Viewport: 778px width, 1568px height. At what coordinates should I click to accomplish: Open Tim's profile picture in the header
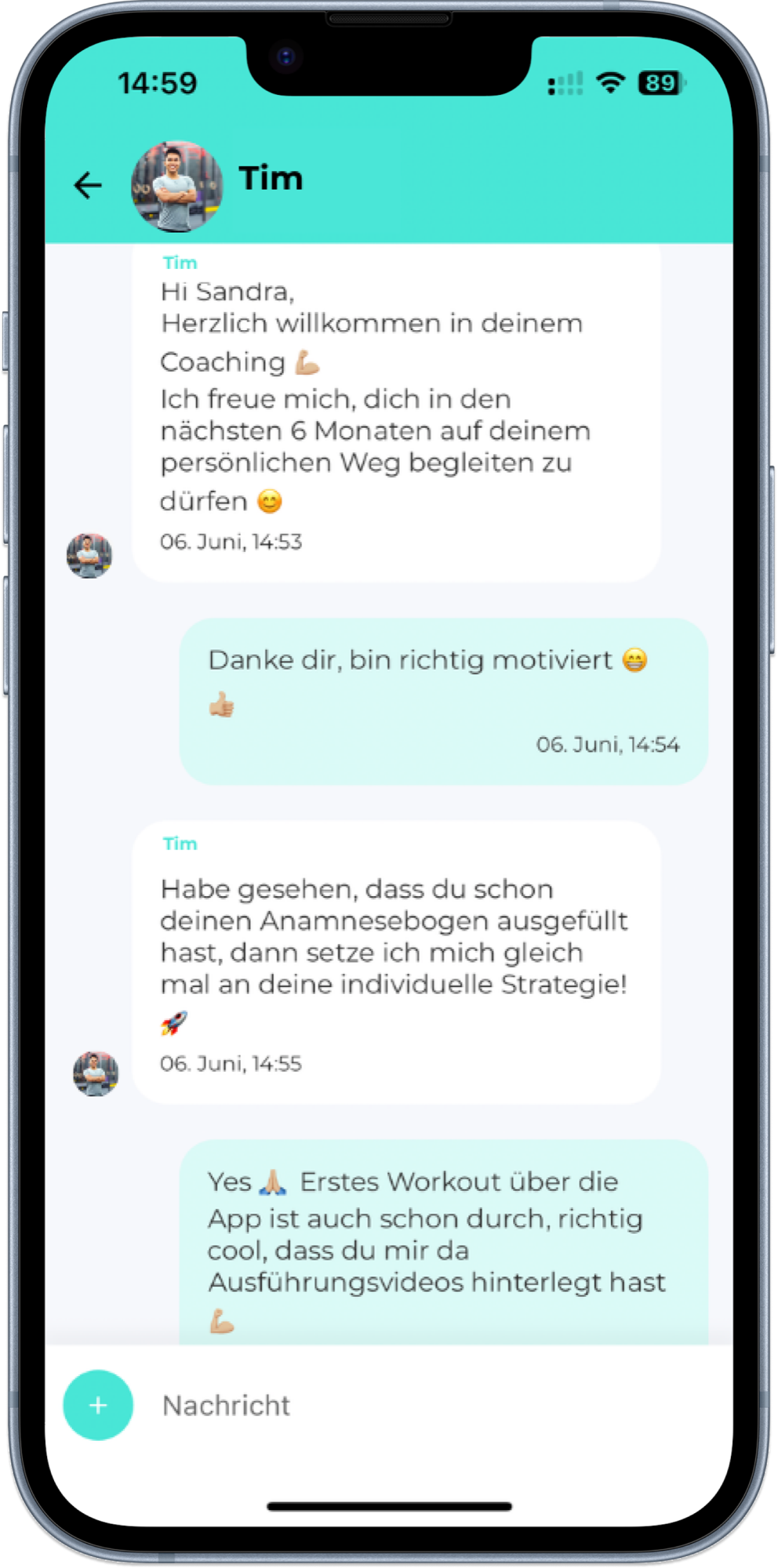(x=177, y=187)
